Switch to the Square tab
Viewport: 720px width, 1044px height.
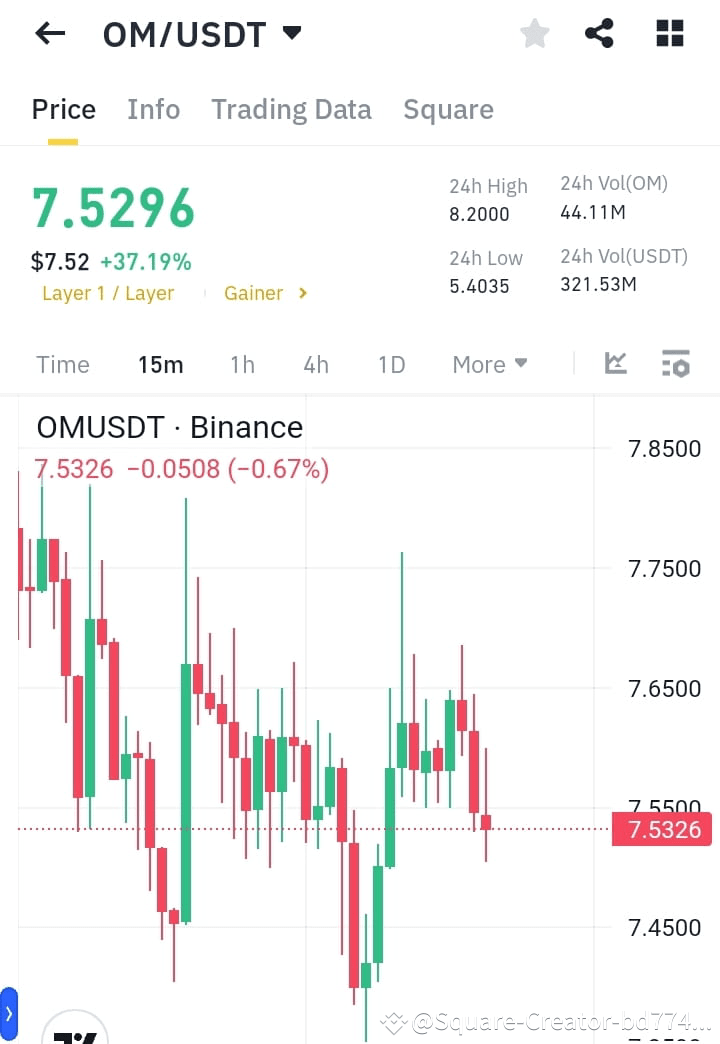[x=448, y=109]
